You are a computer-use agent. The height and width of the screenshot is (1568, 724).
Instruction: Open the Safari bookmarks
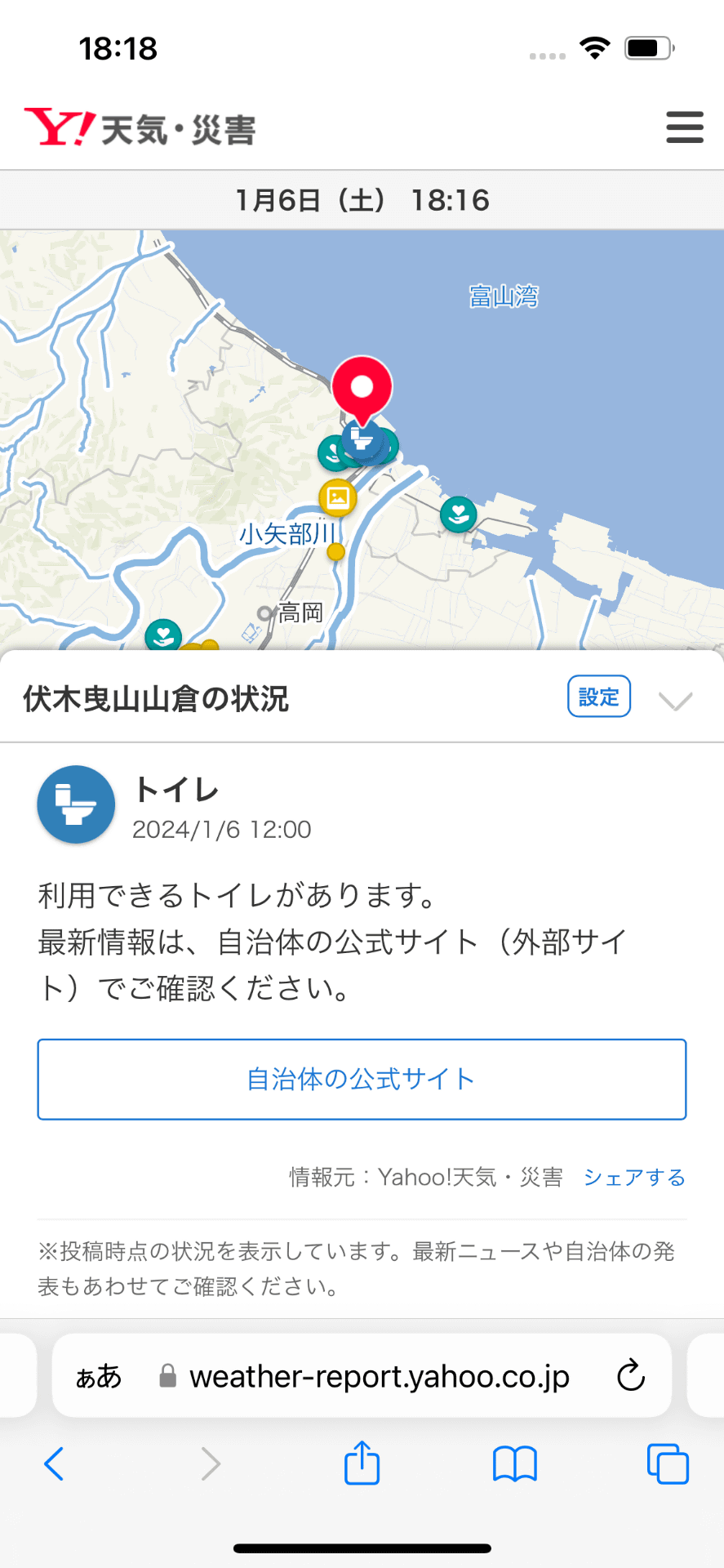point(514,1463)
